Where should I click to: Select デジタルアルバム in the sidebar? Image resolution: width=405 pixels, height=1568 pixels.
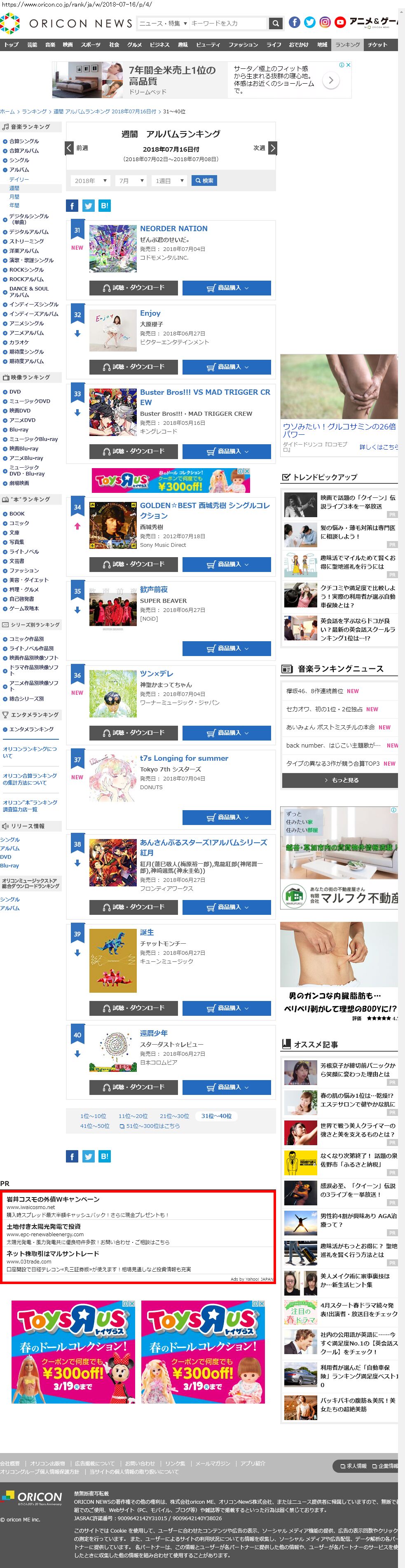(x=28, y=232)
